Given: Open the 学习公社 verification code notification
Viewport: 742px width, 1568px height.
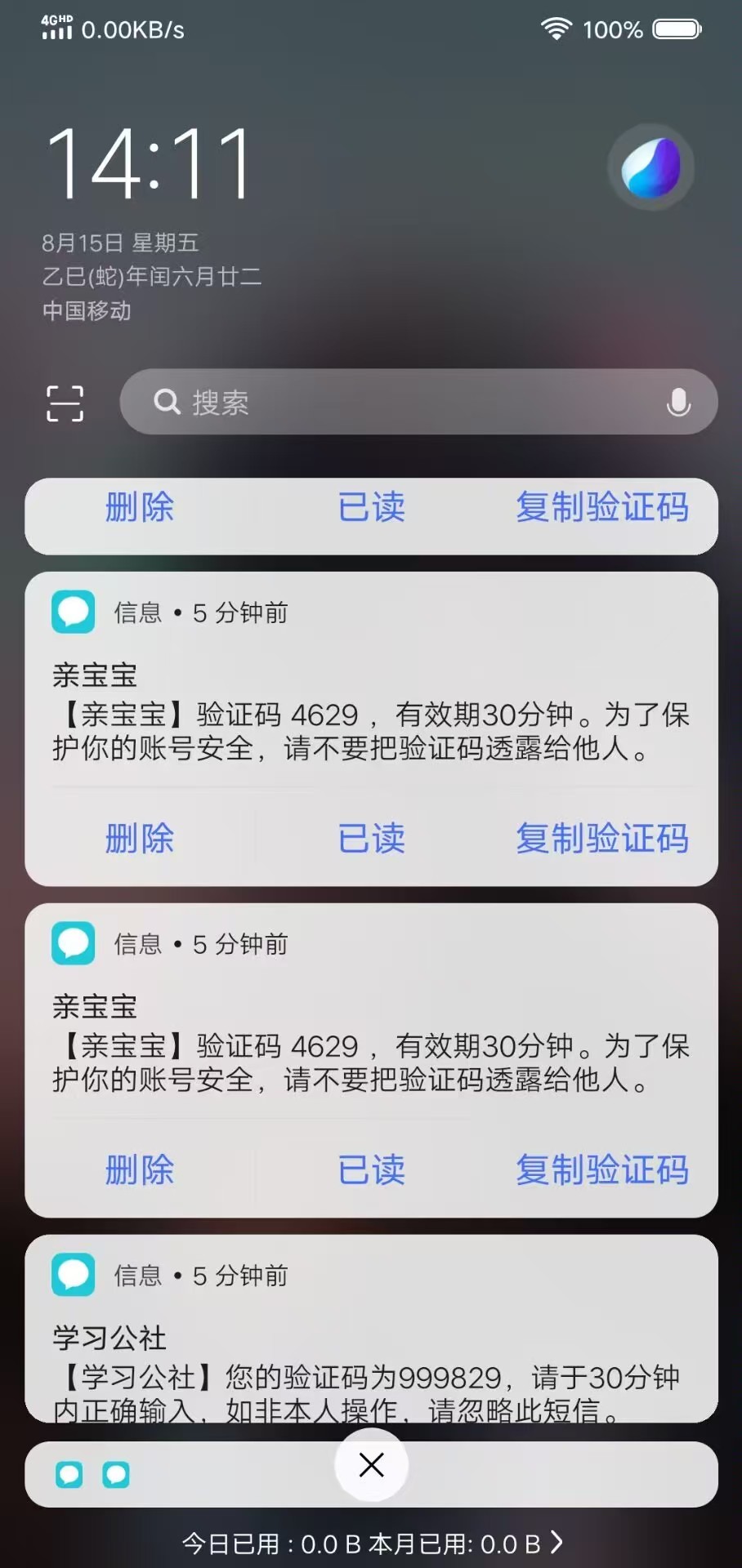Looking at the screenshot, I should (x=371, y=1372).
